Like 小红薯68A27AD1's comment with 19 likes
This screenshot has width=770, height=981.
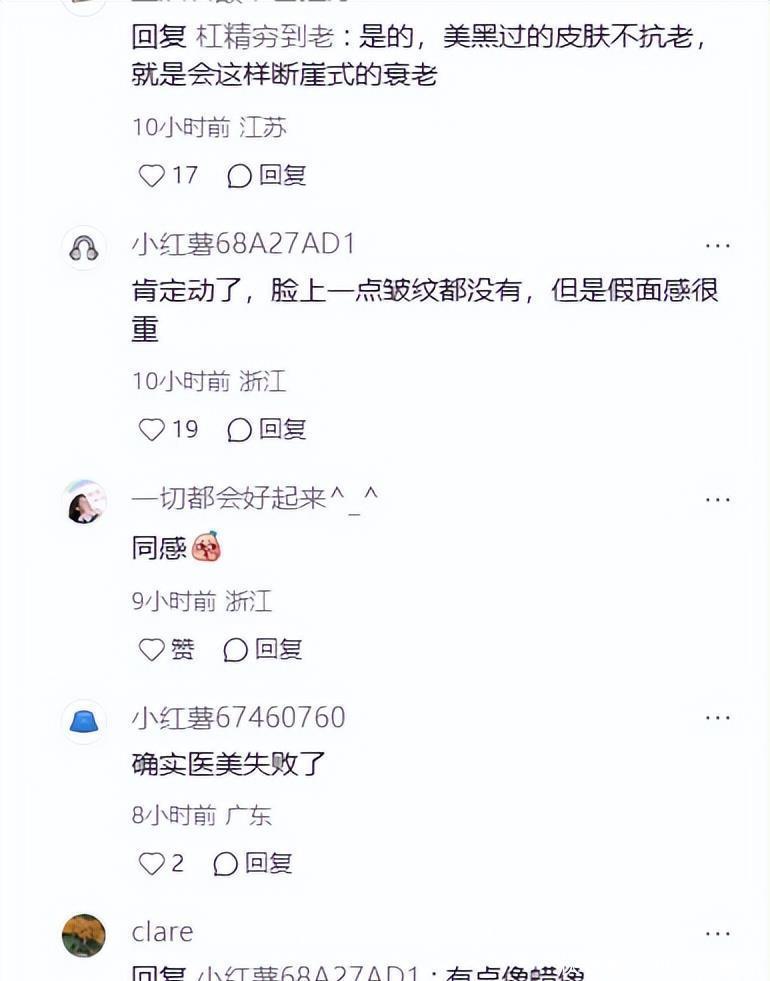point(152,430)
